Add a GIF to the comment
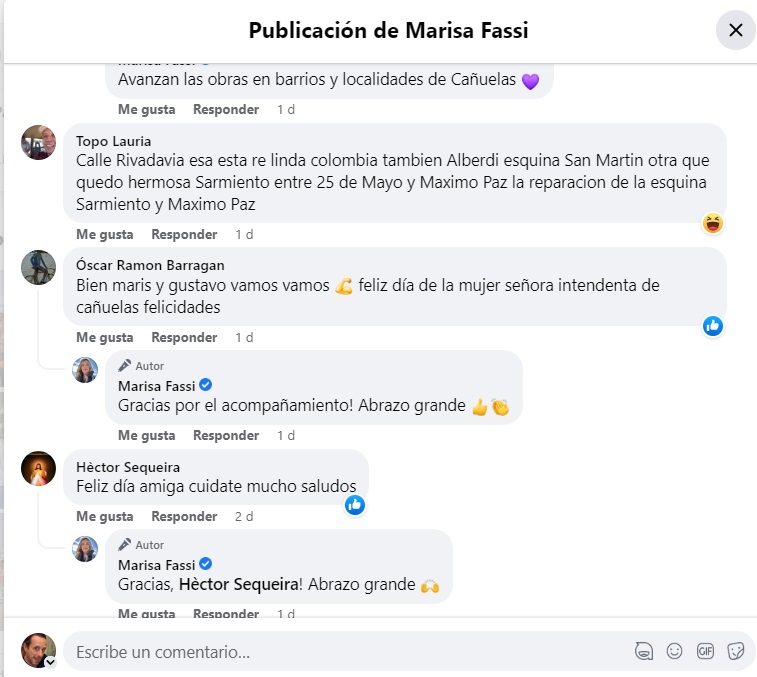This screenshot has height=677, width=757. [x=705, y=651]
